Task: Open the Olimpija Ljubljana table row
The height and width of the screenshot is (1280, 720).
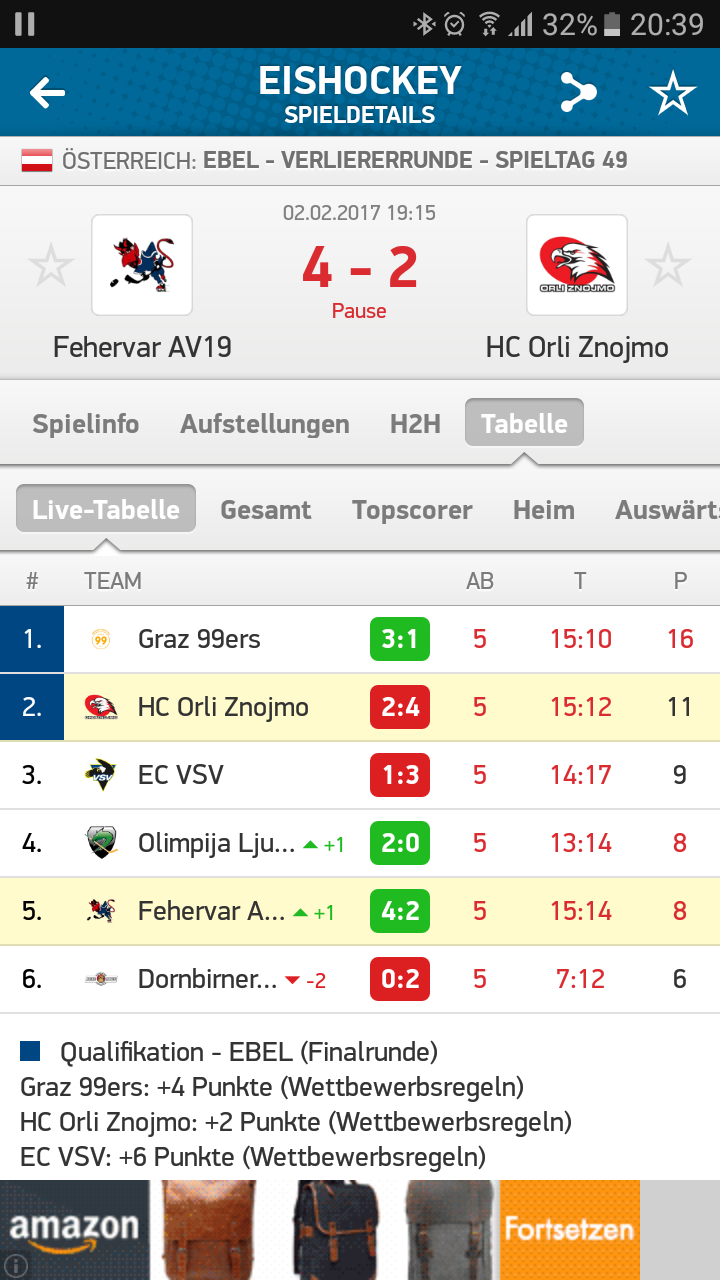Action: click(x=216, y=843)
